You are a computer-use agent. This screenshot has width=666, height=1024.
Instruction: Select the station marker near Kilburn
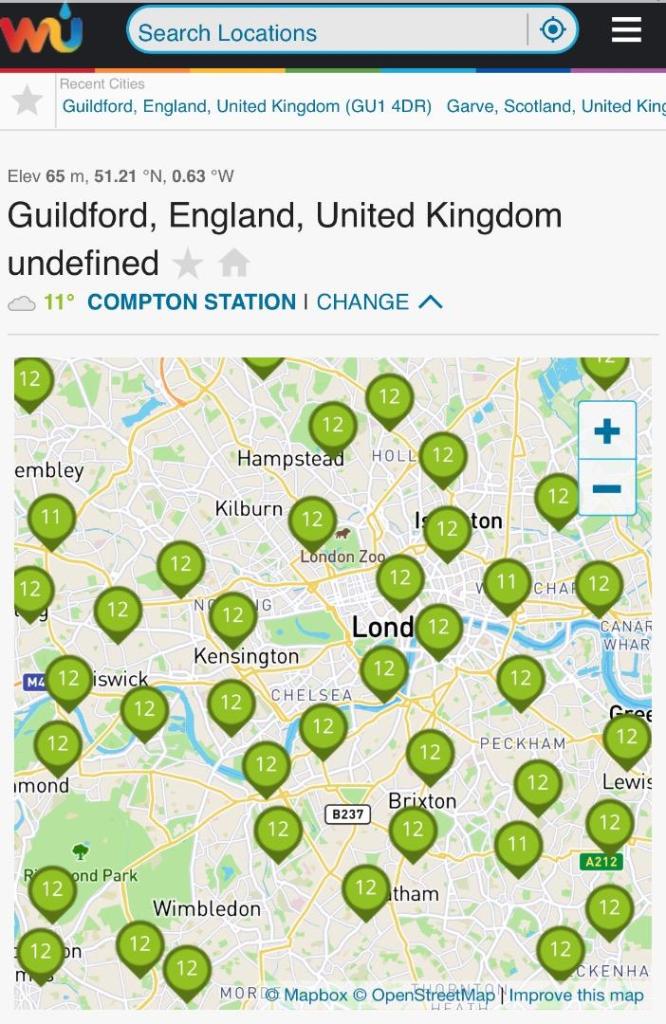(313, 520)
